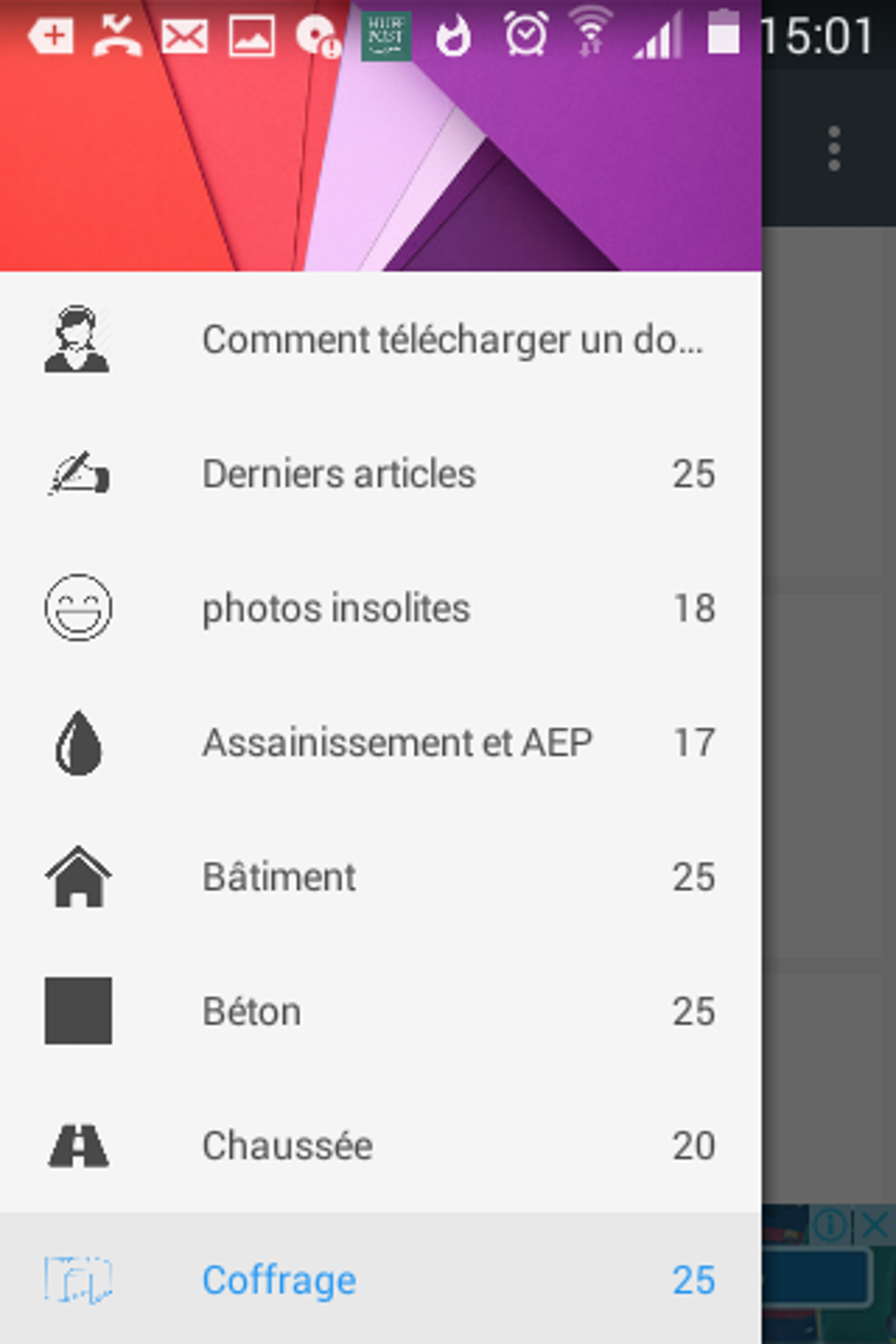
Task: Open the three-dot overflow menu
Action: (833, 148)
